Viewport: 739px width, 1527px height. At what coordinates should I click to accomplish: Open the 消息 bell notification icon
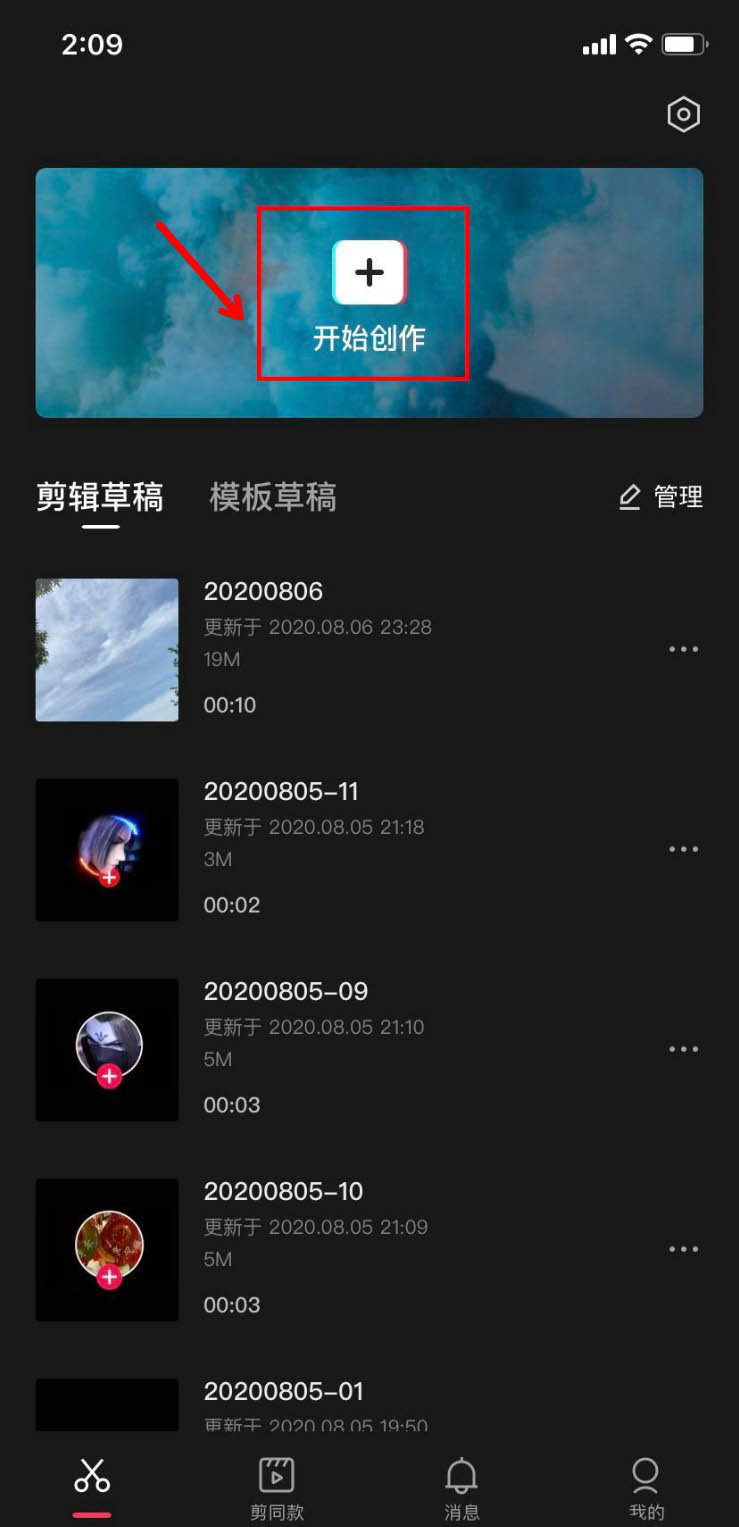(461, 1473)
